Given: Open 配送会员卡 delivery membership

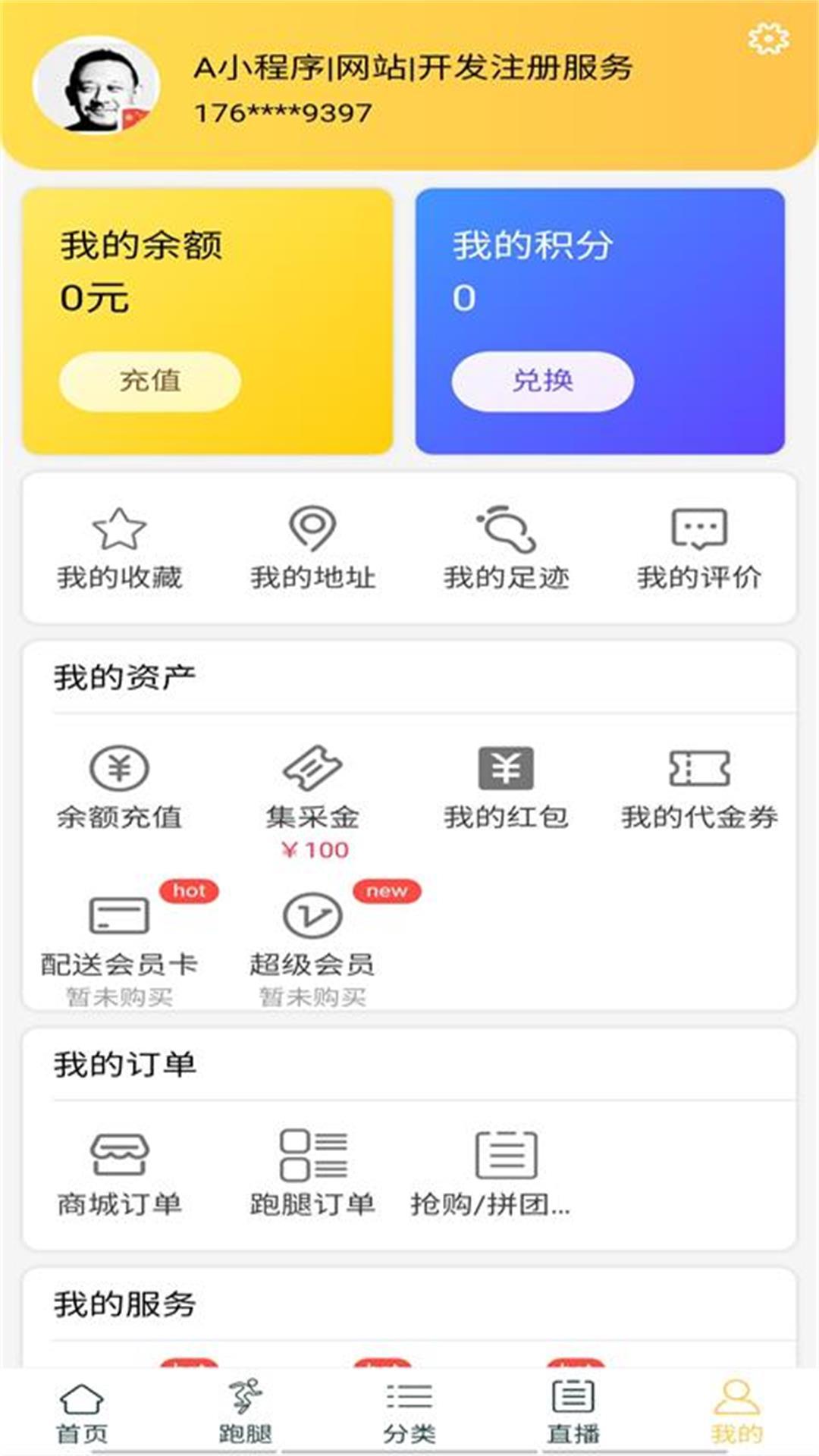Looking at the screenshot, I should 119,940.
